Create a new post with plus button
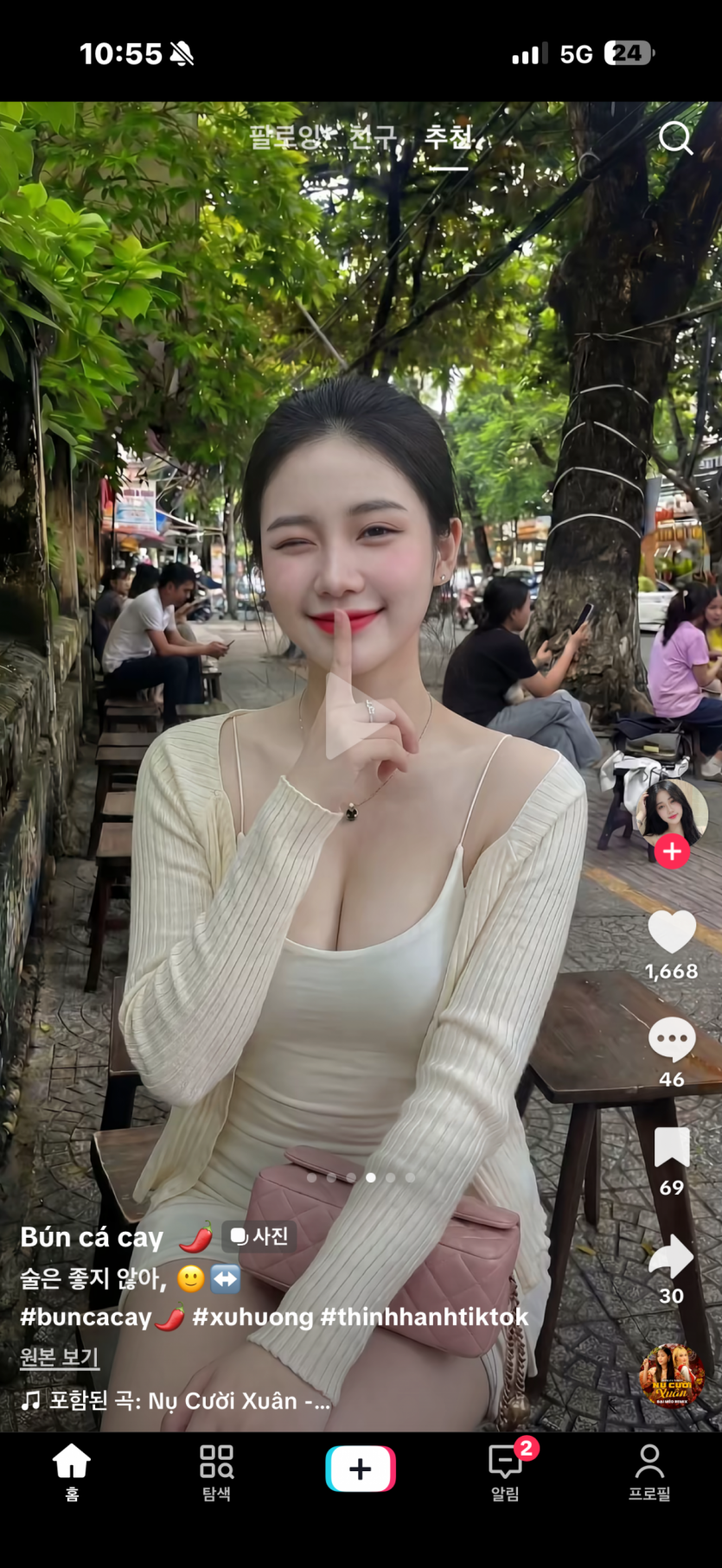This screenshot has width=722, height=1568. pyautogui.click(x=361, y=1469)
